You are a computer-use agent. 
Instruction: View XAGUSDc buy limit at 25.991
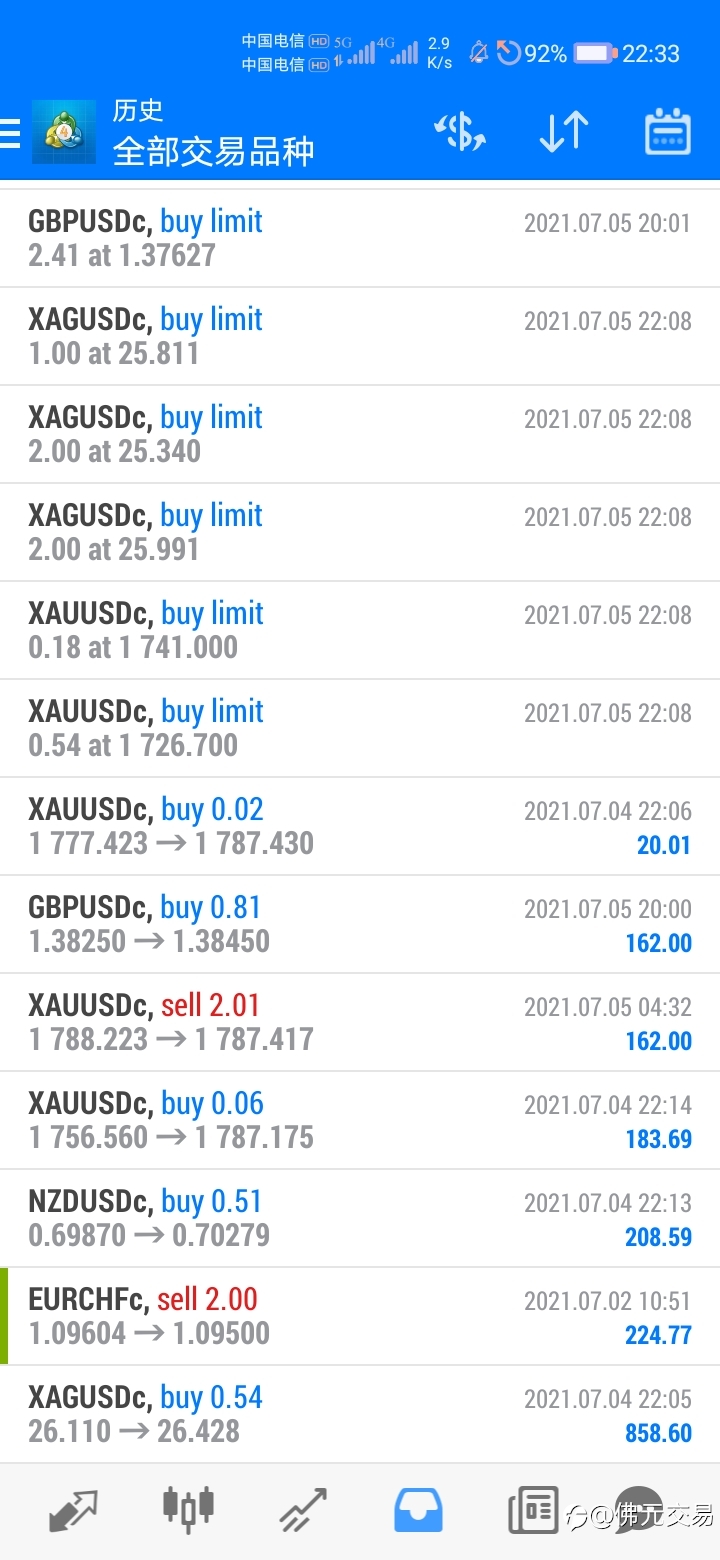[x=360, y=533]
